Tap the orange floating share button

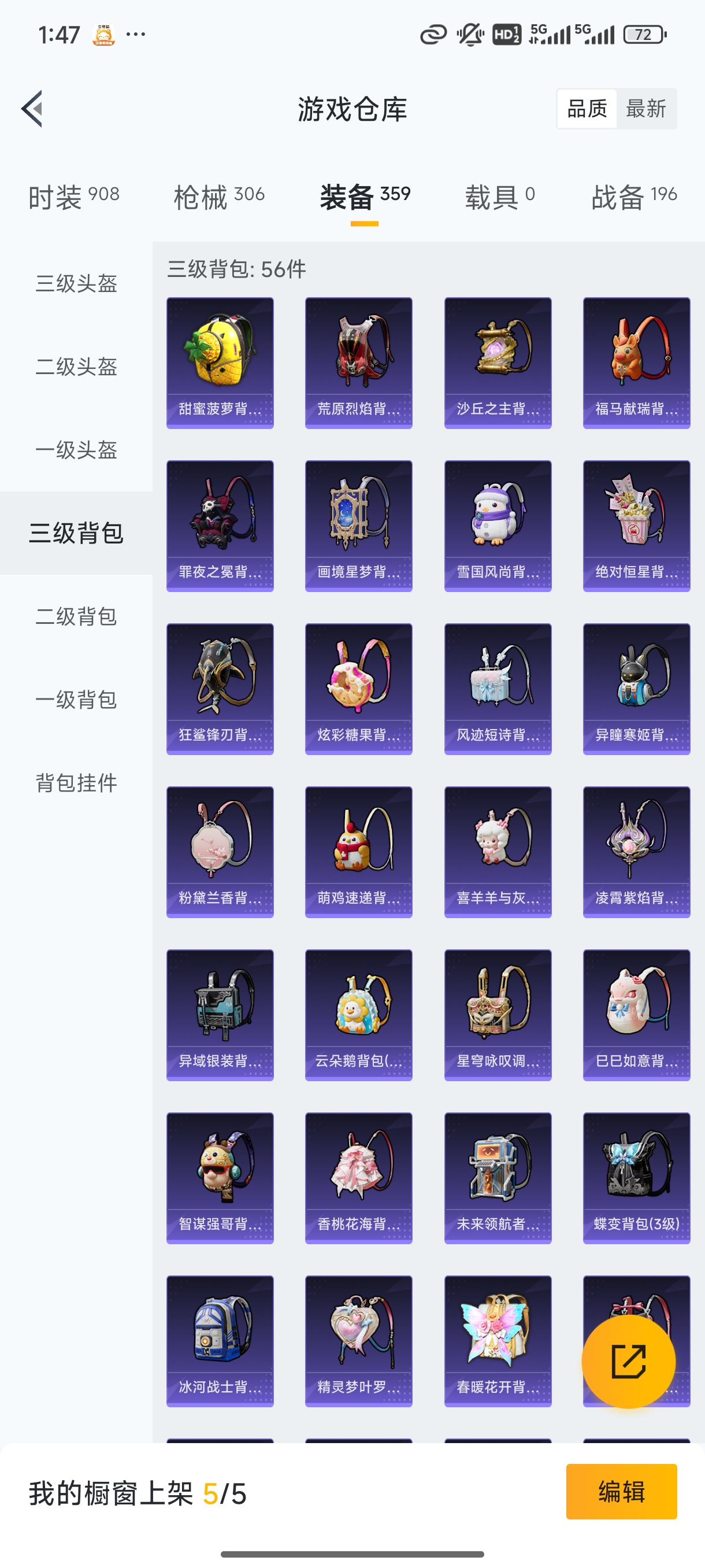pos(628,1362)
